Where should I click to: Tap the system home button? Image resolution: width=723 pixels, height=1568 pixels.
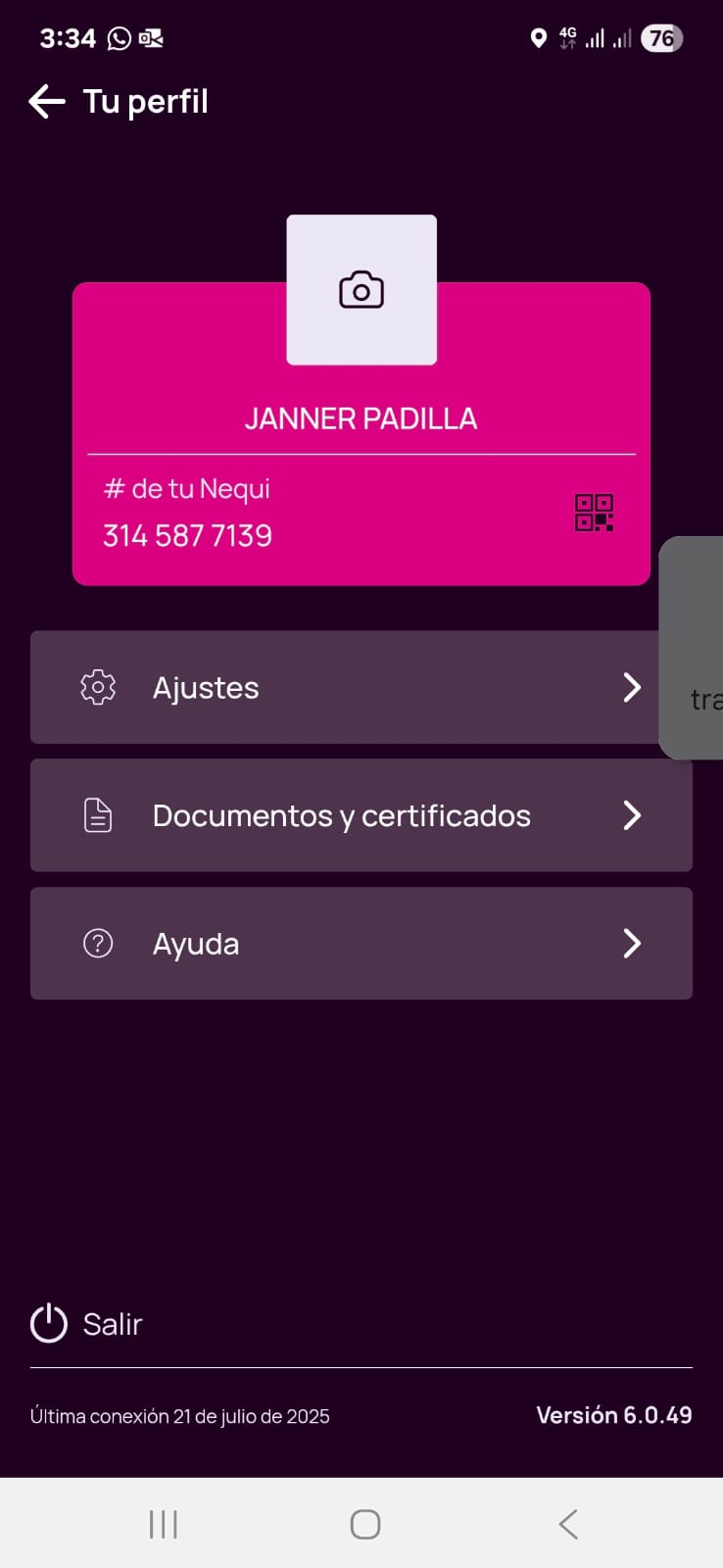coord(364,1524)
